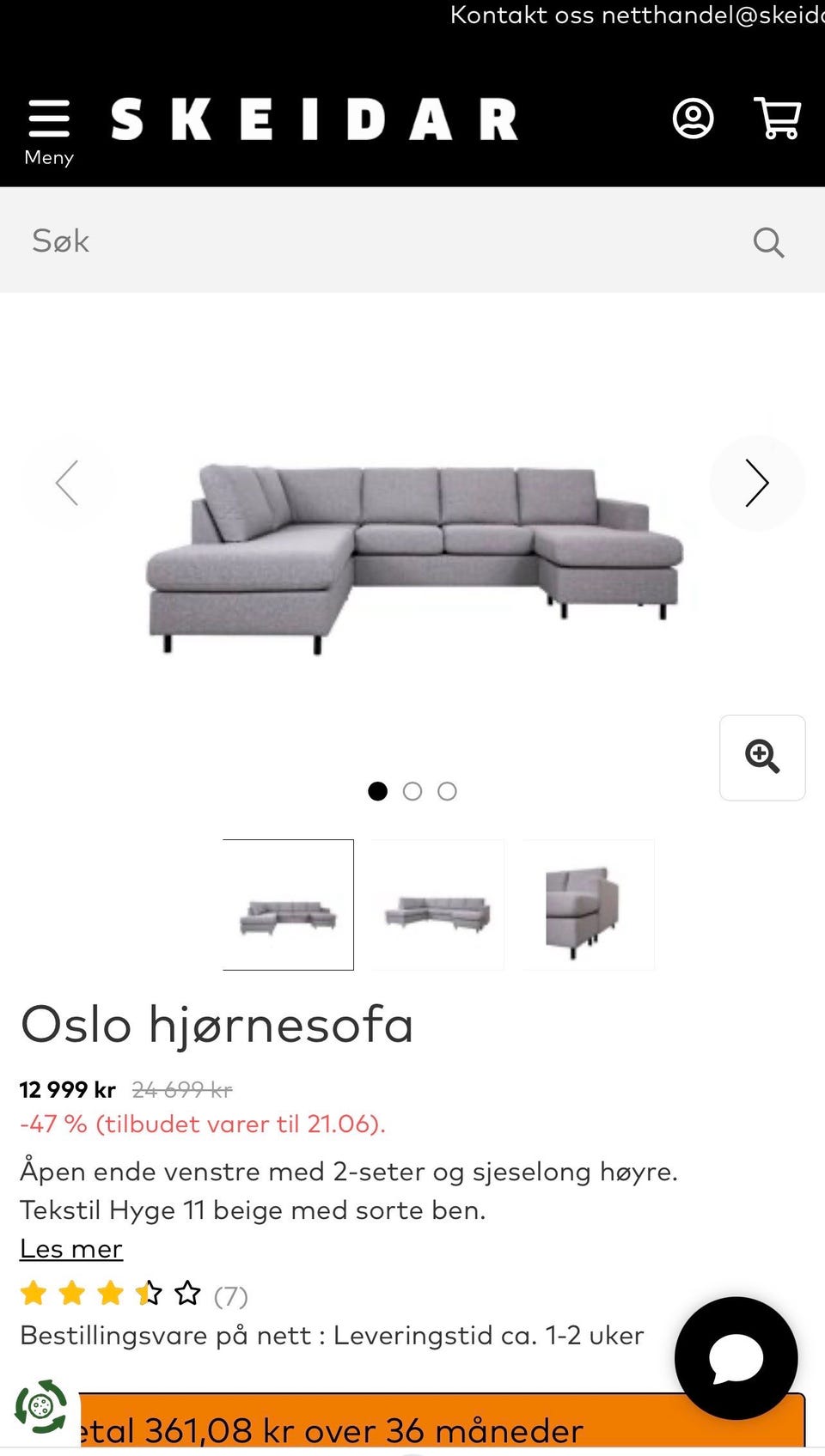Open the Meny hamburger menu

point(49,131)
